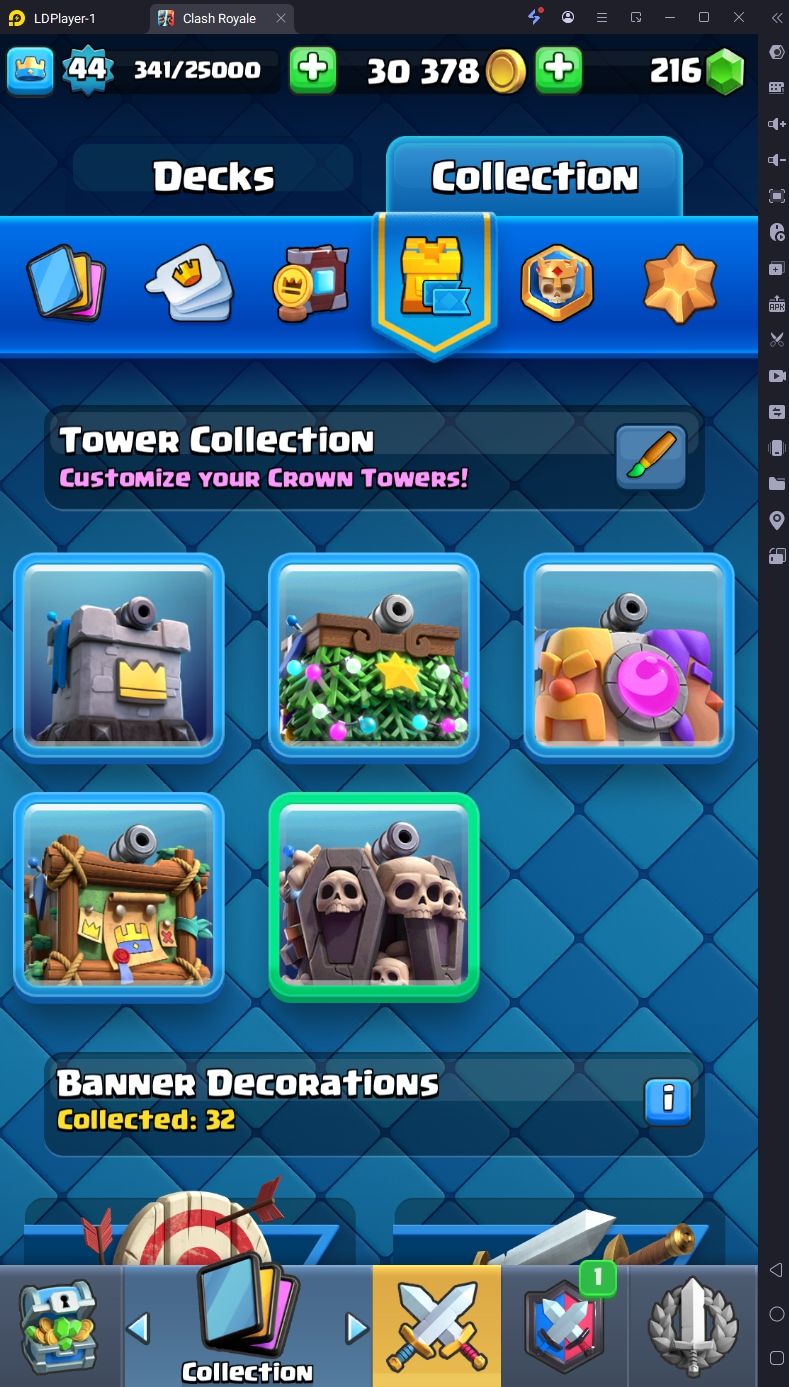Open the clan shield tab with notification
This screenshot has height=1387, width=789.
pos(565,1326)
